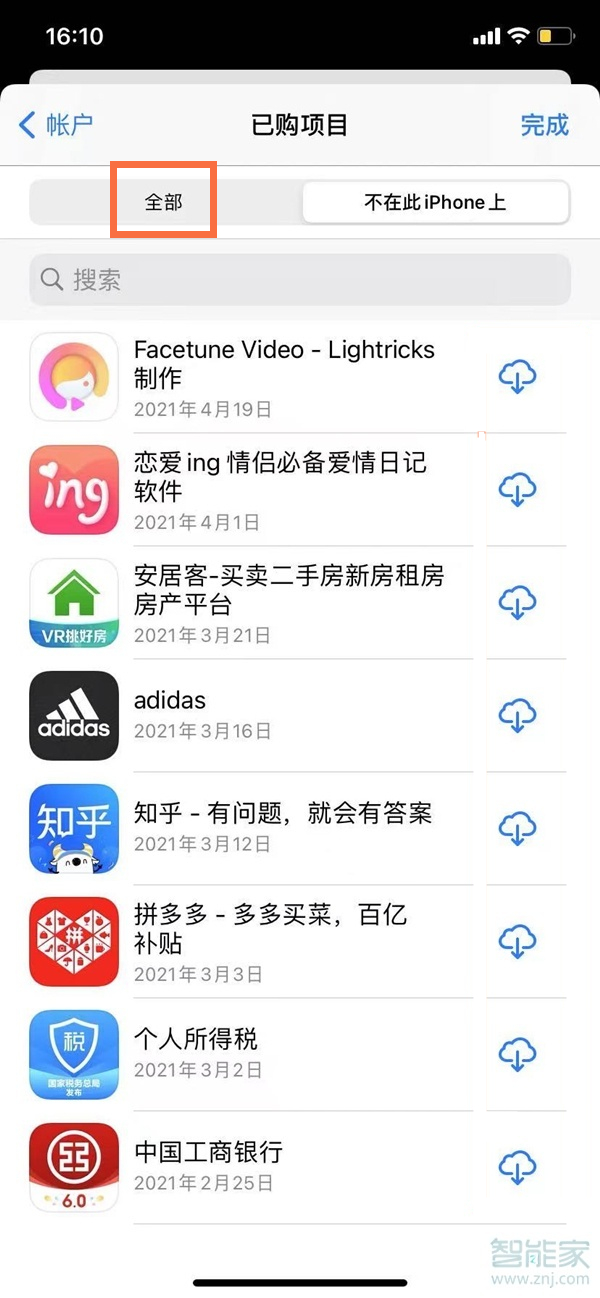Go back to the 帐户 page
This screenshot has height=1298, width=600.
(x=55, y=125)
